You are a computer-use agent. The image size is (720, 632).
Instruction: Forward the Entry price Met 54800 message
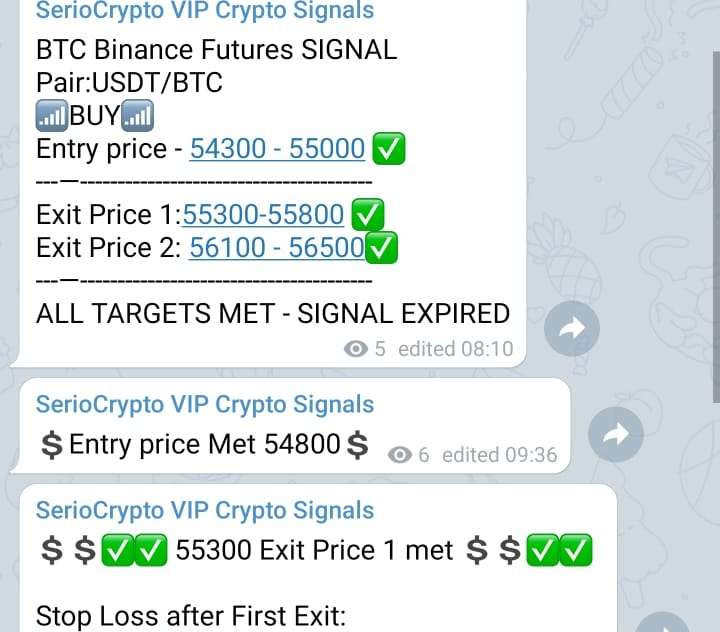(x=616, y=433)
